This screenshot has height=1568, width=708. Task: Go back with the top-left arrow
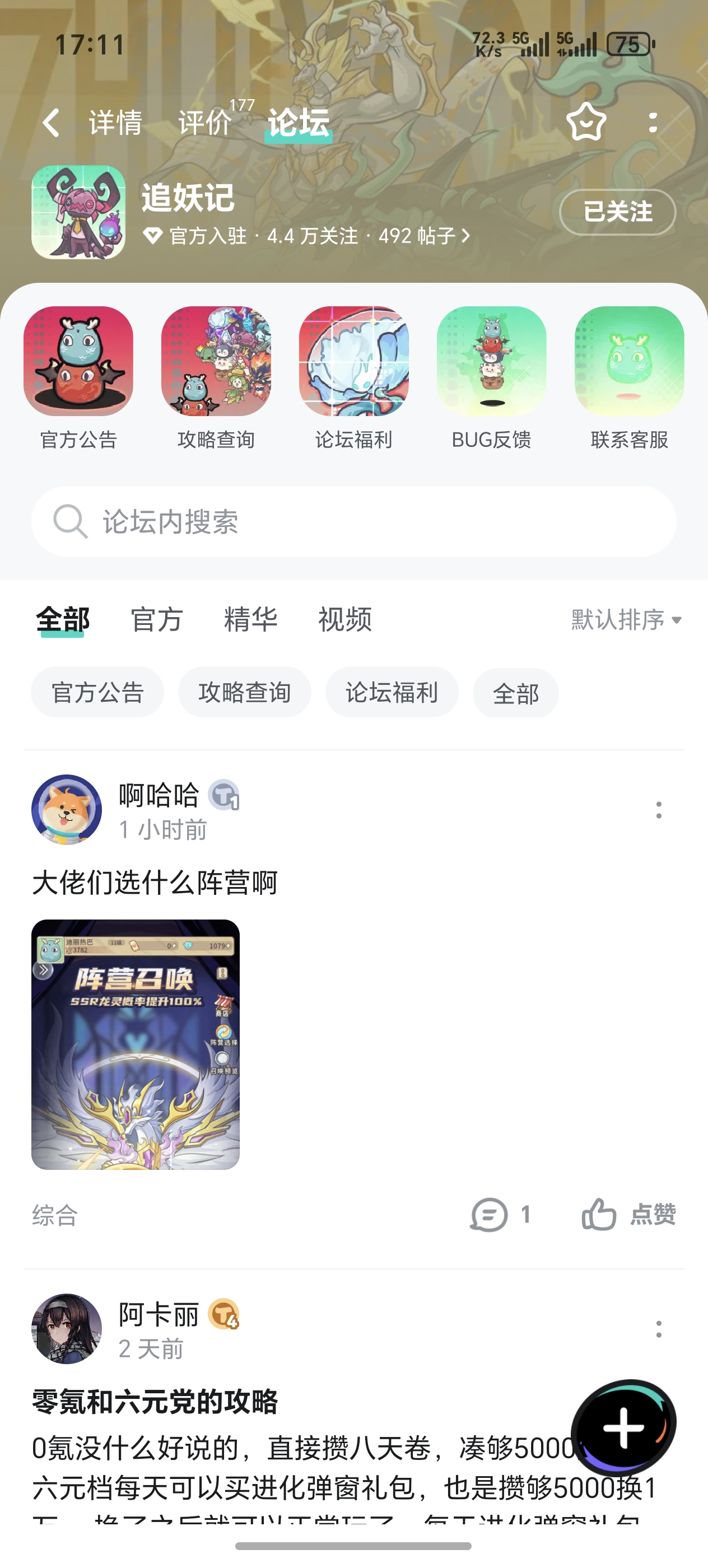(x=51, y=123)
